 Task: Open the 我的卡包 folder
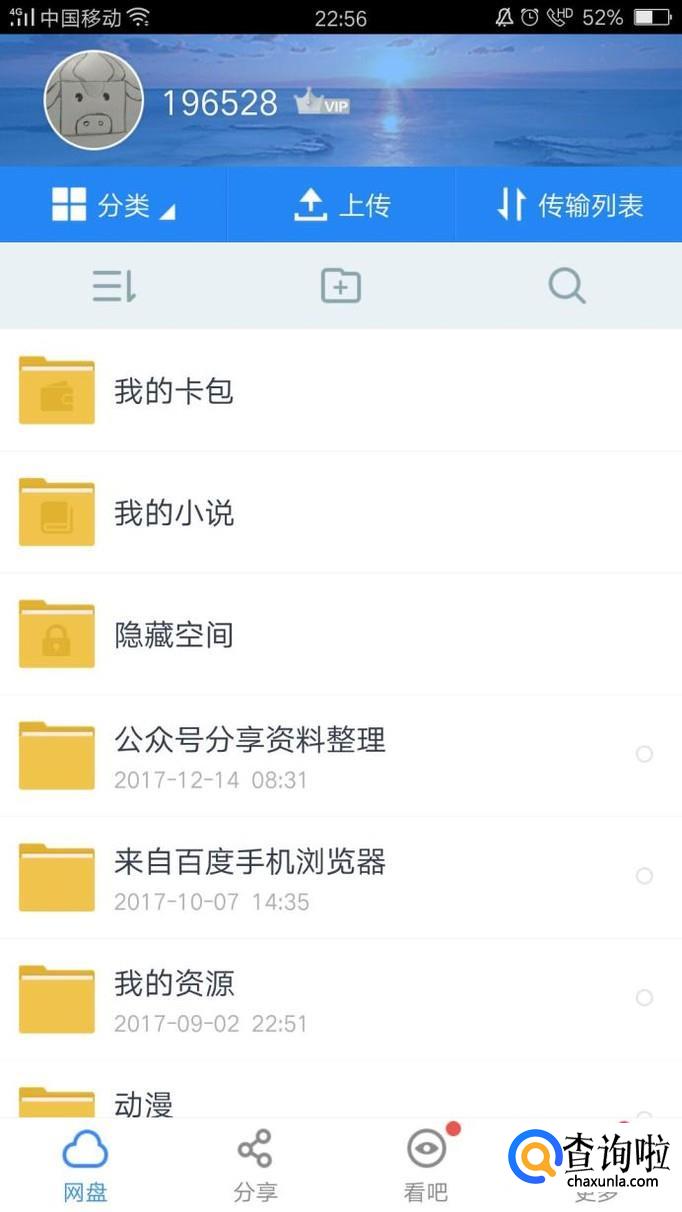173,391
